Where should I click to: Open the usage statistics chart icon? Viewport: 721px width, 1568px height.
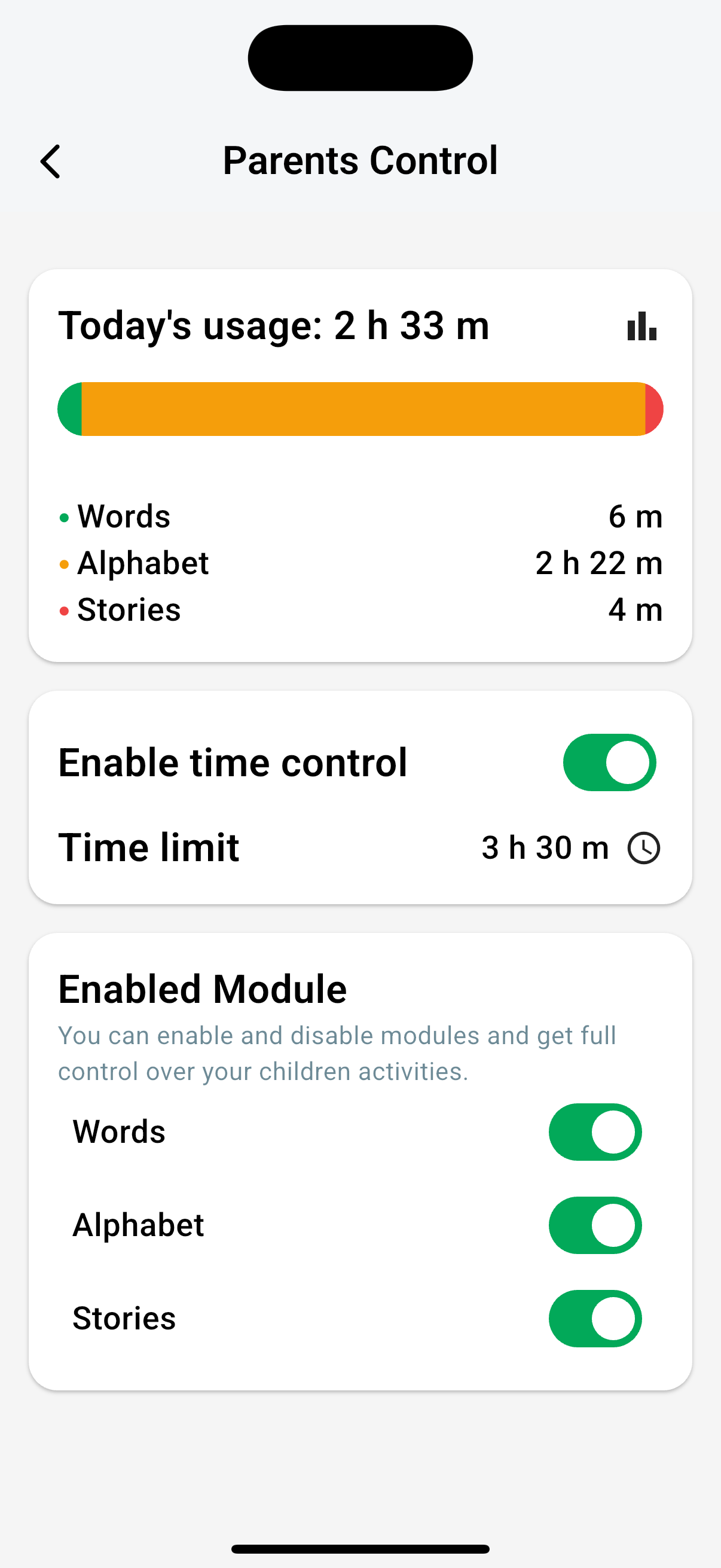pyautogui.click(x=643, y=327)
